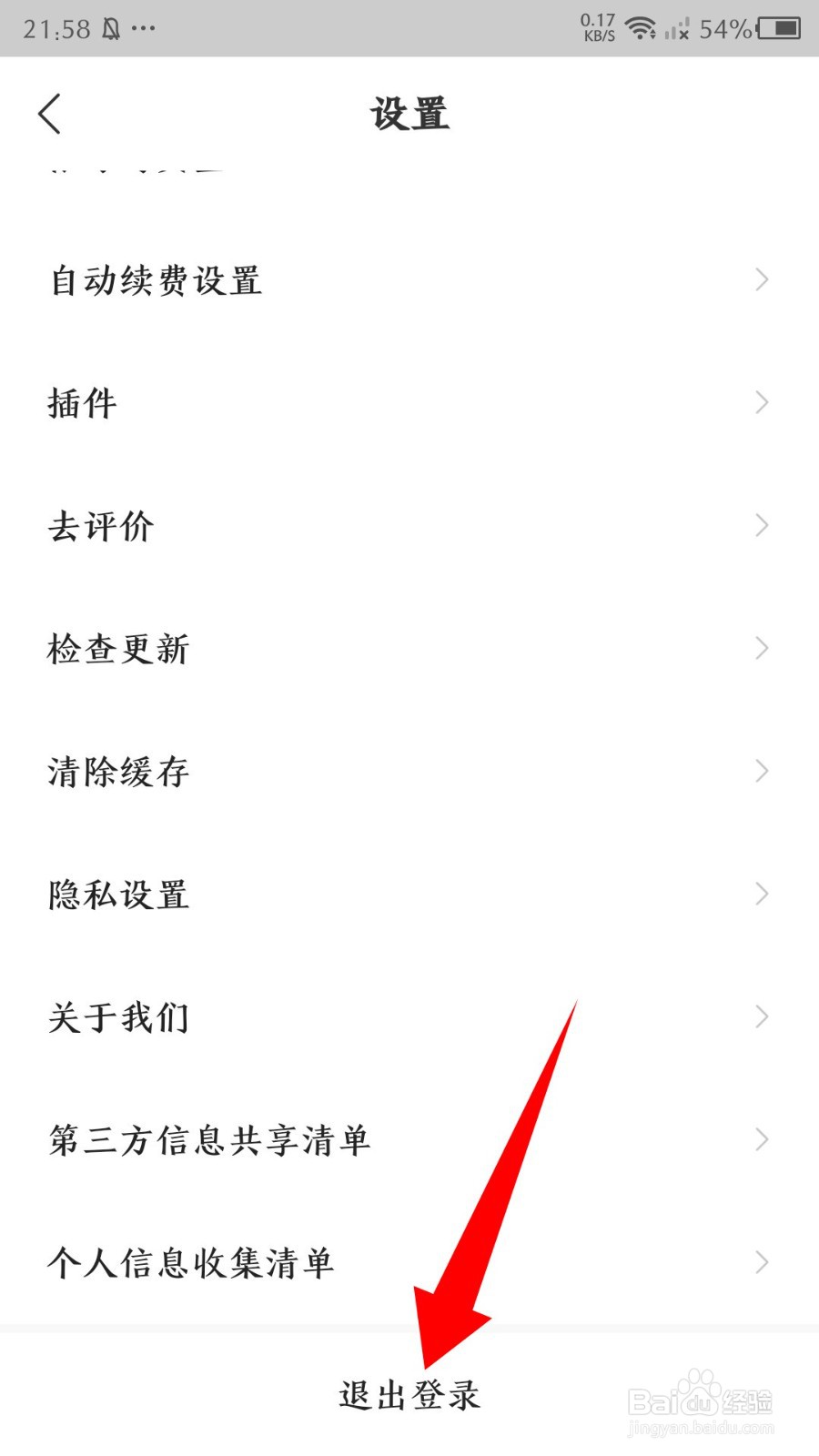Expand the 检查更新 row chevron
Viewport: 819px width, 1456px height.
762,648
